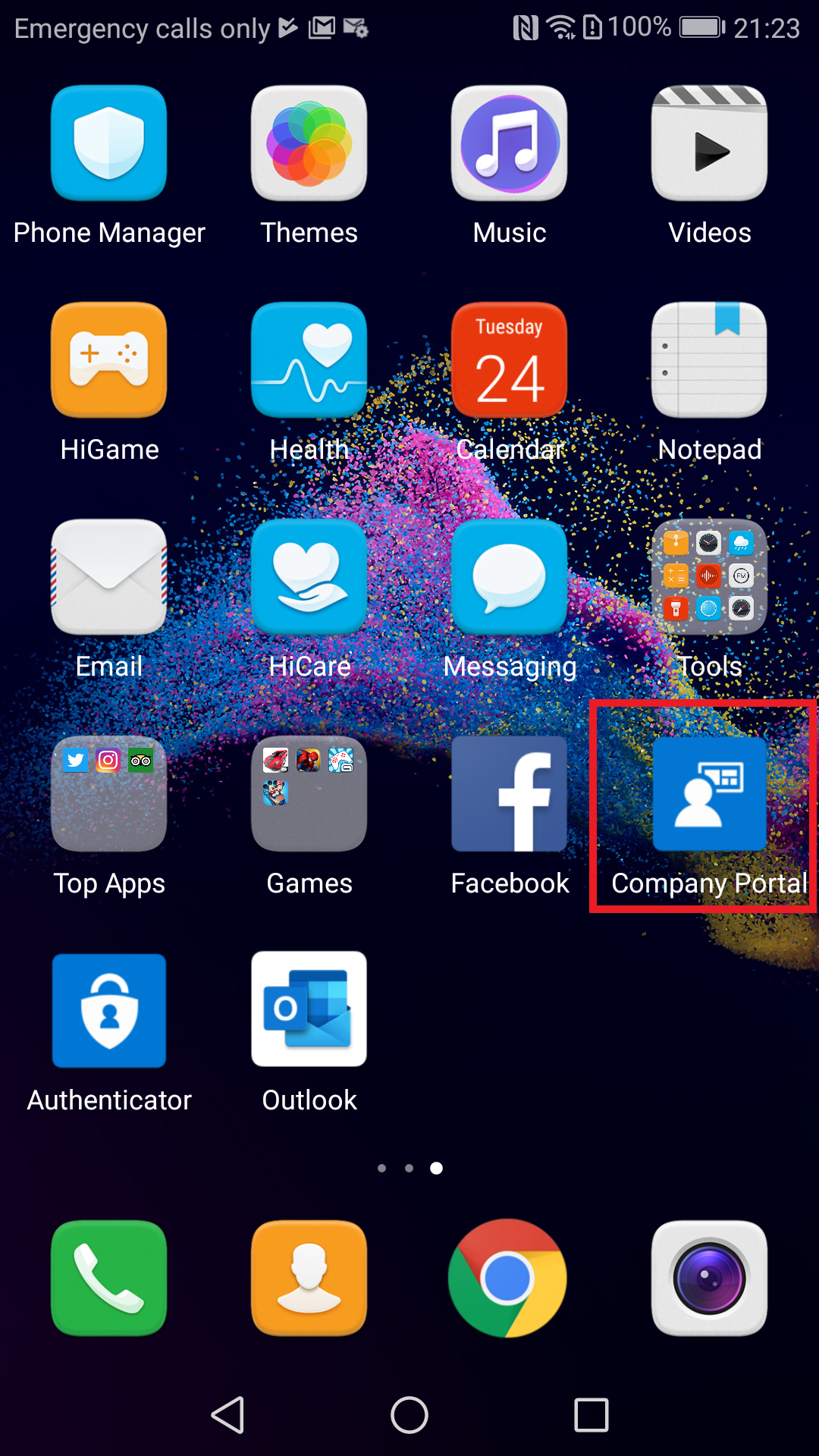Tap the middle home screen page indicator dot

pos(409,1169)
